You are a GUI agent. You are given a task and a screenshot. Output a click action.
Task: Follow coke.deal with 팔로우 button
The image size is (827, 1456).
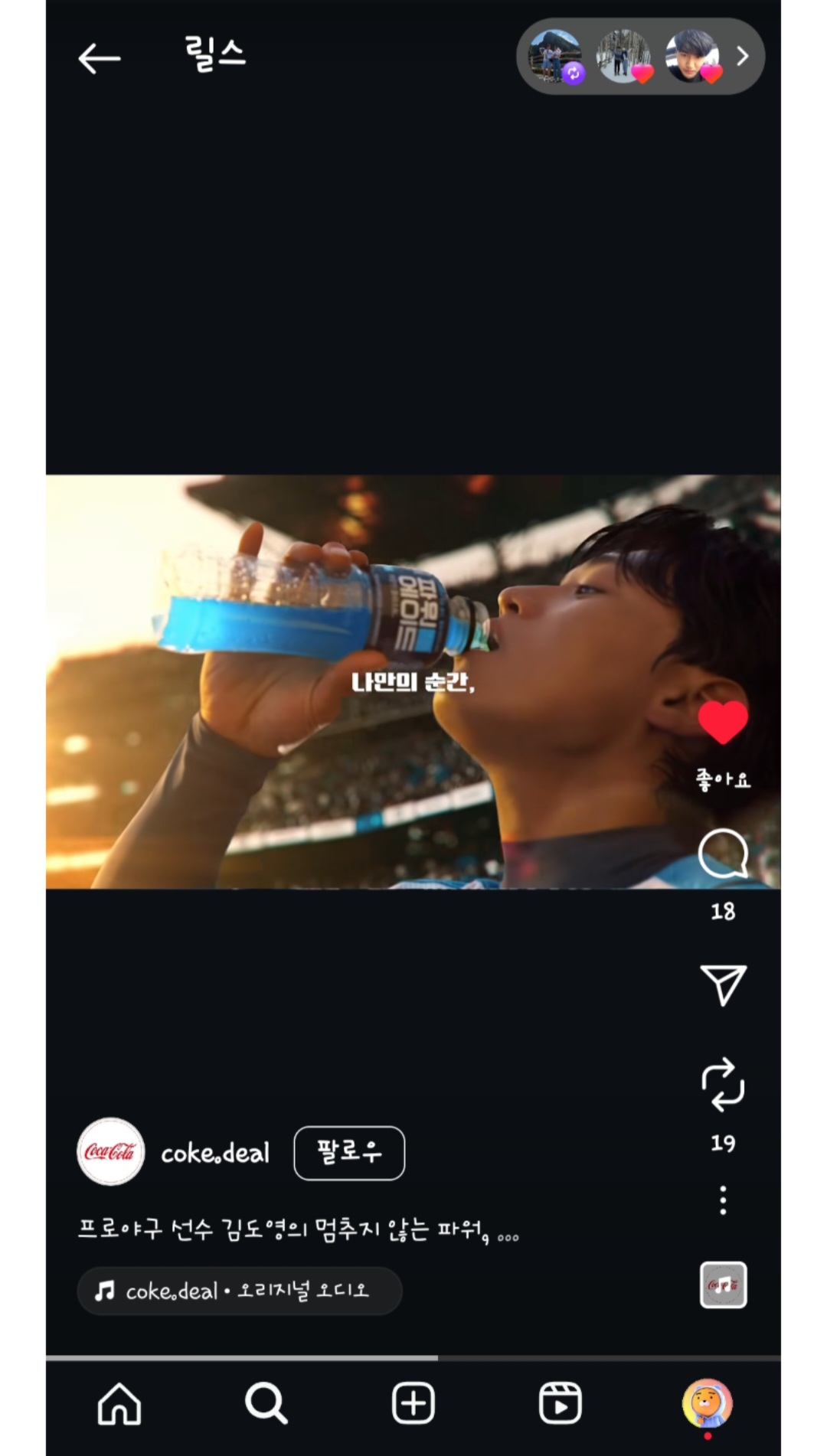point(349,1153)
